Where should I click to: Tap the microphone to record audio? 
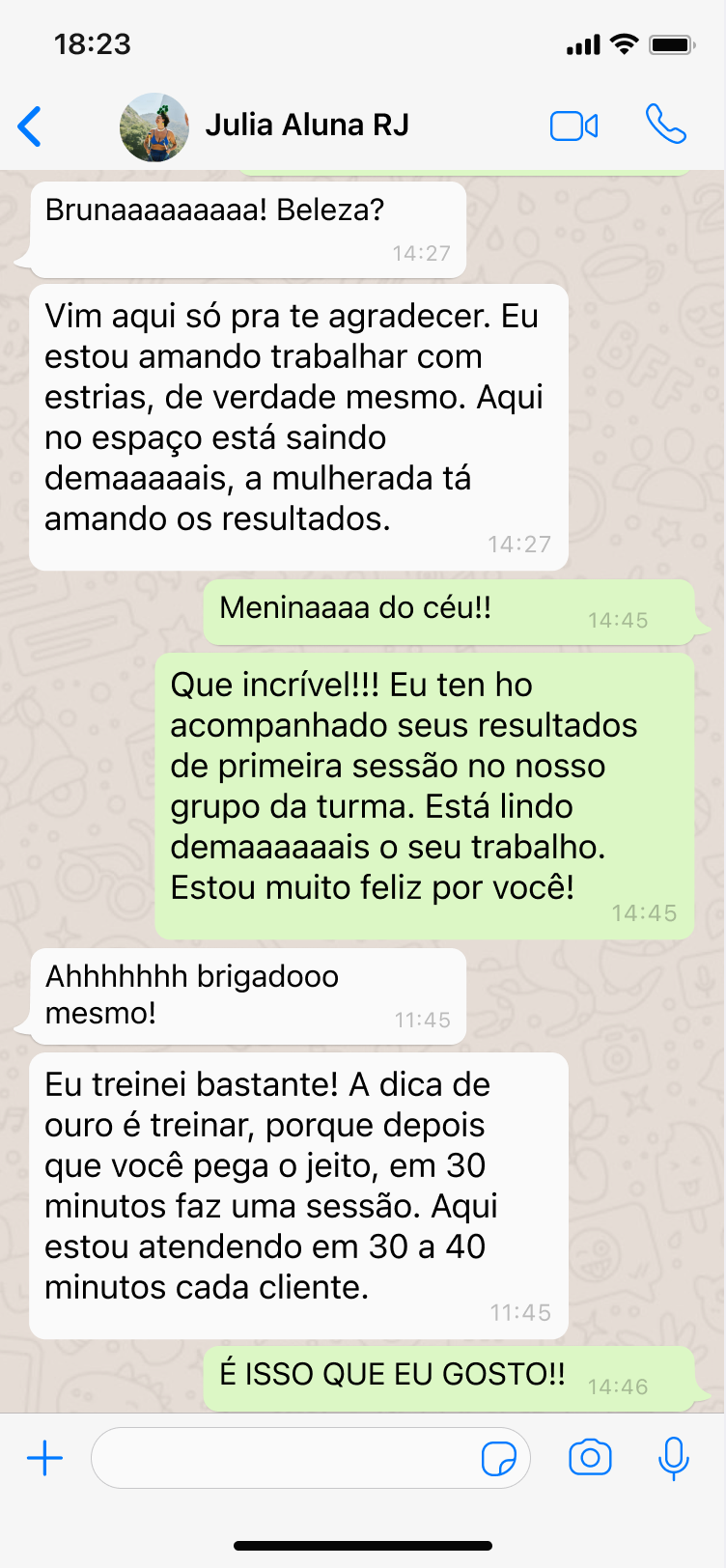pyautogui.click(x=673, y=1458)
